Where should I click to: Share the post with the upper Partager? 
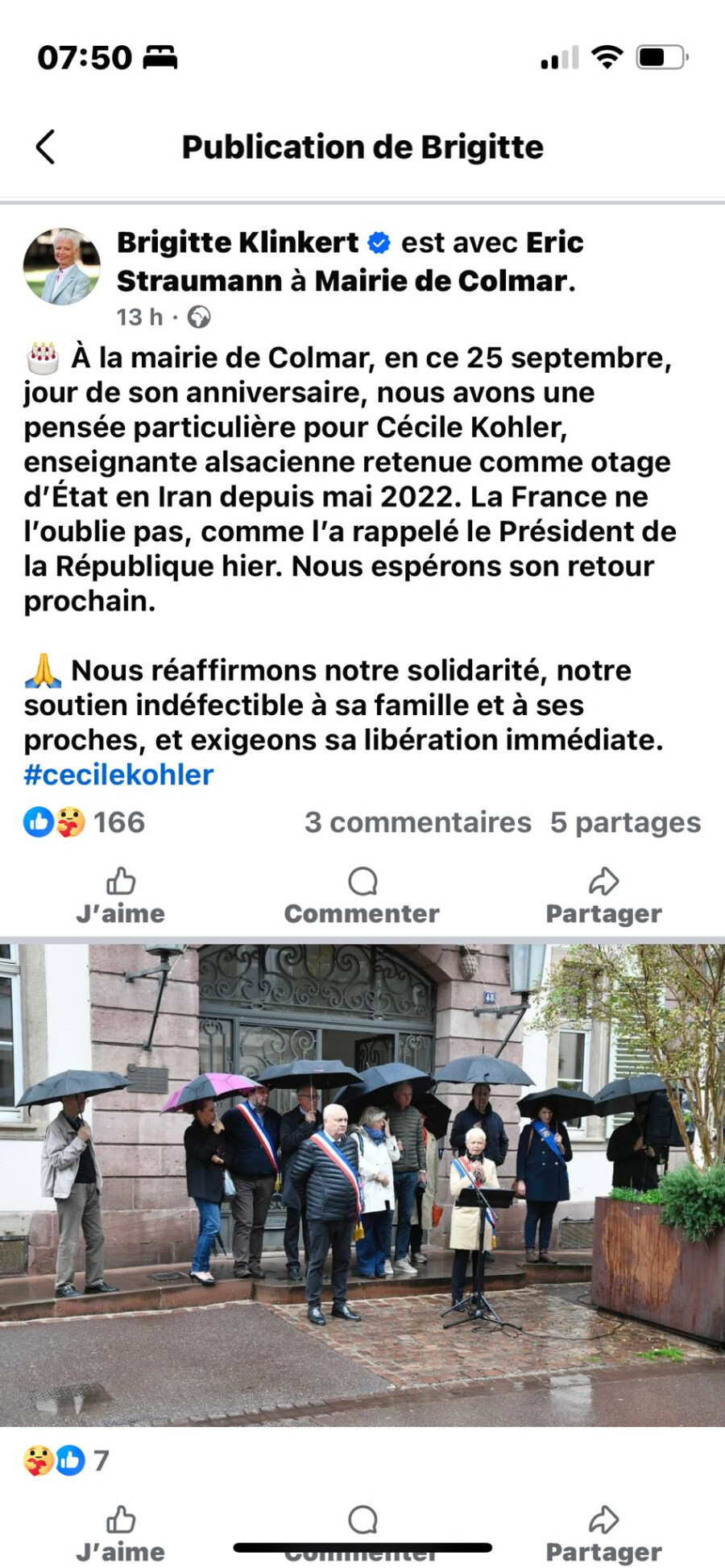click(603, 896)
